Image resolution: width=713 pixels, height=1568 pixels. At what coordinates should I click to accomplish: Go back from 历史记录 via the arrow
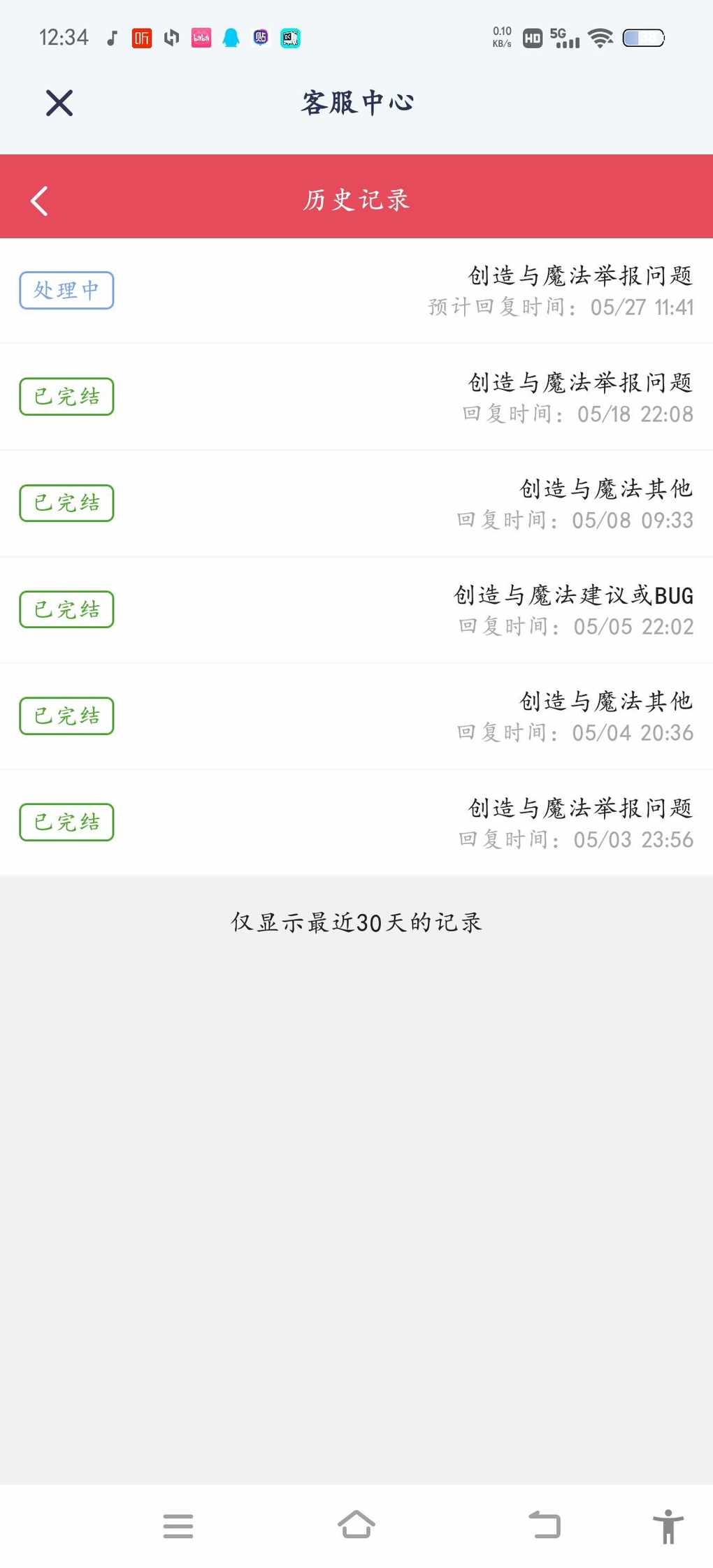tap(39, 201)
